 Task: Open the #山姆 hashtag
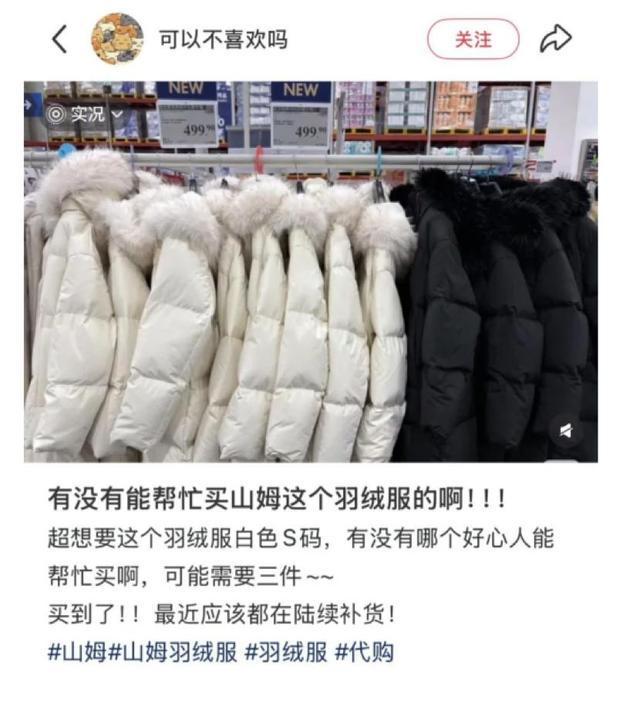pos(76,653)
